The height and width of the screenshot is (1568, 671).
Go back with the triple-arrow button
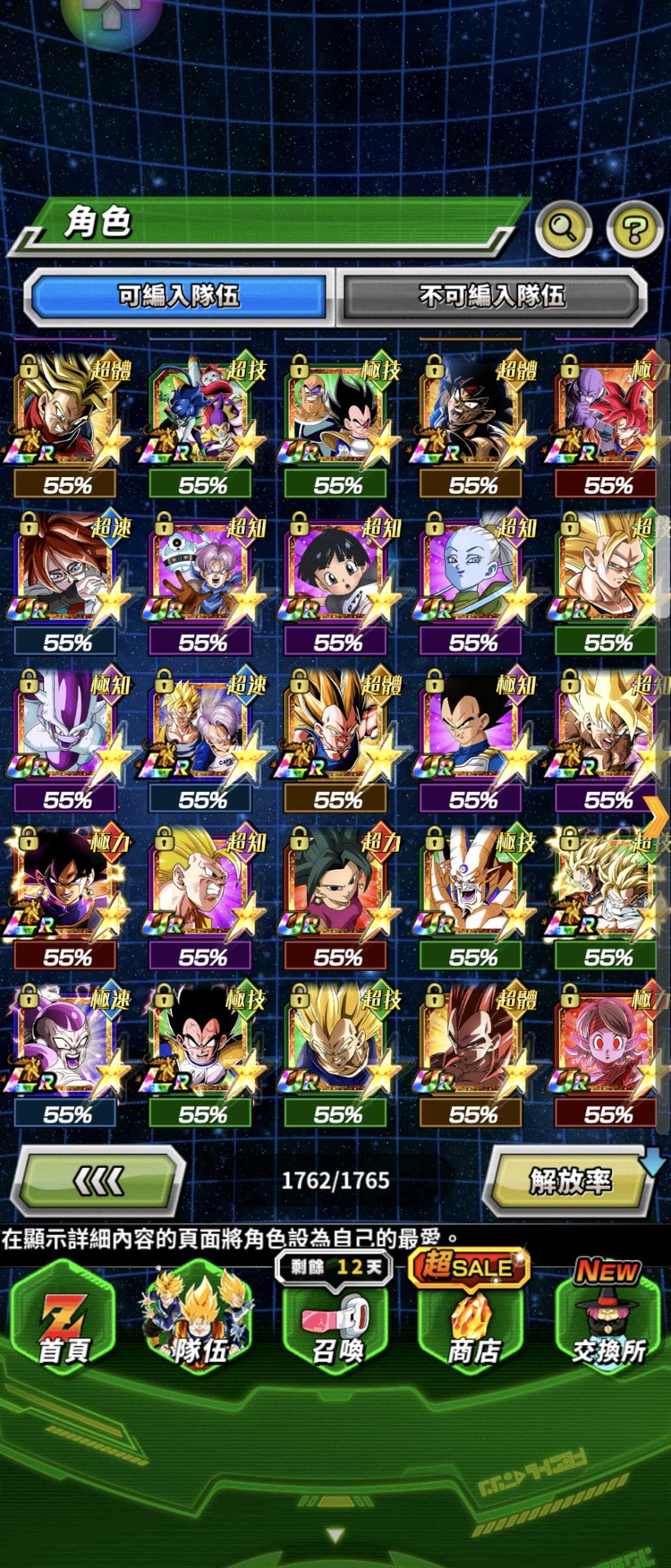tap(98, 1181)
